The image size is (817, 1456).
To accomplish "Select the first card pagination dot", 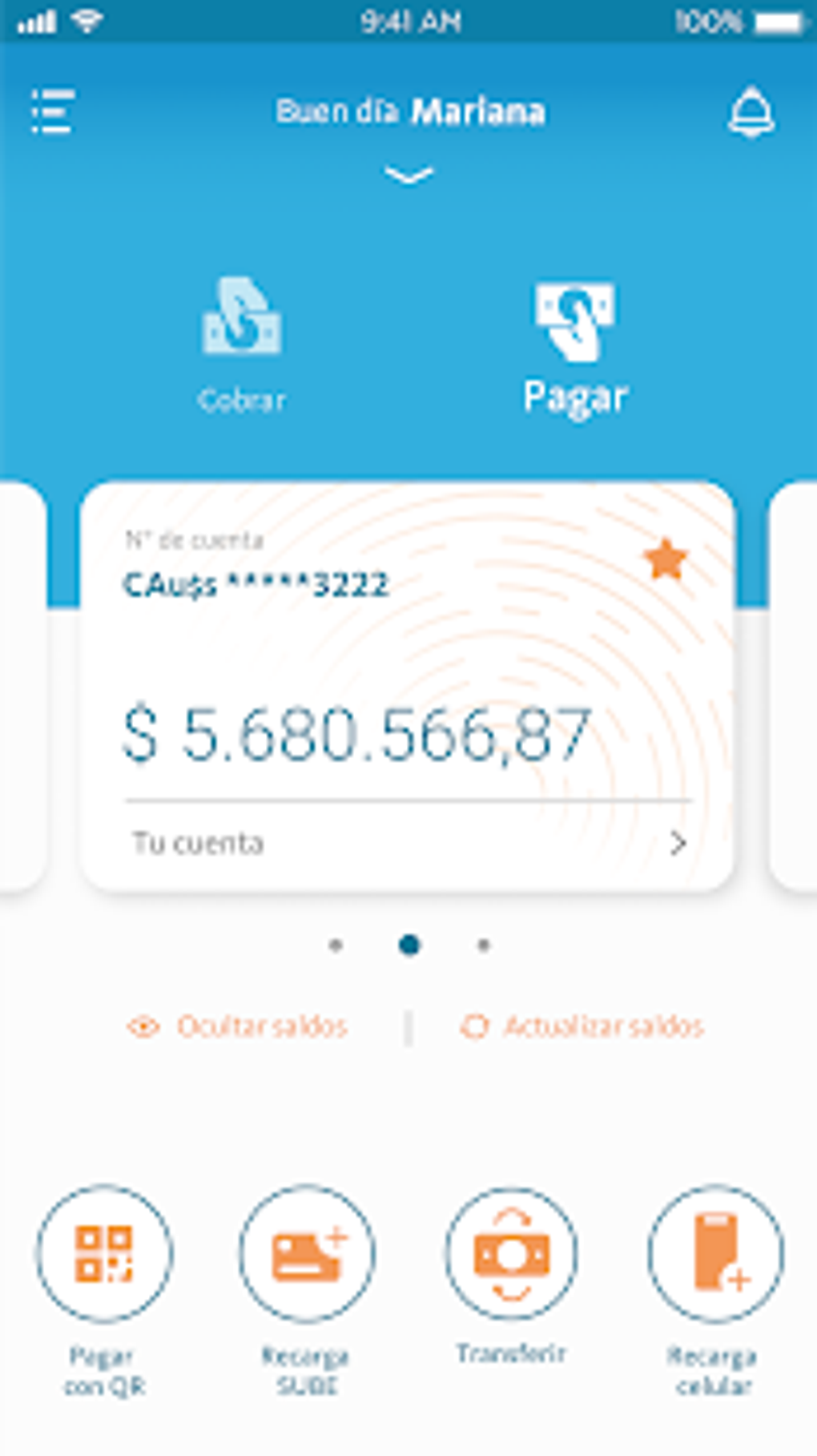I will click(336, 946).
